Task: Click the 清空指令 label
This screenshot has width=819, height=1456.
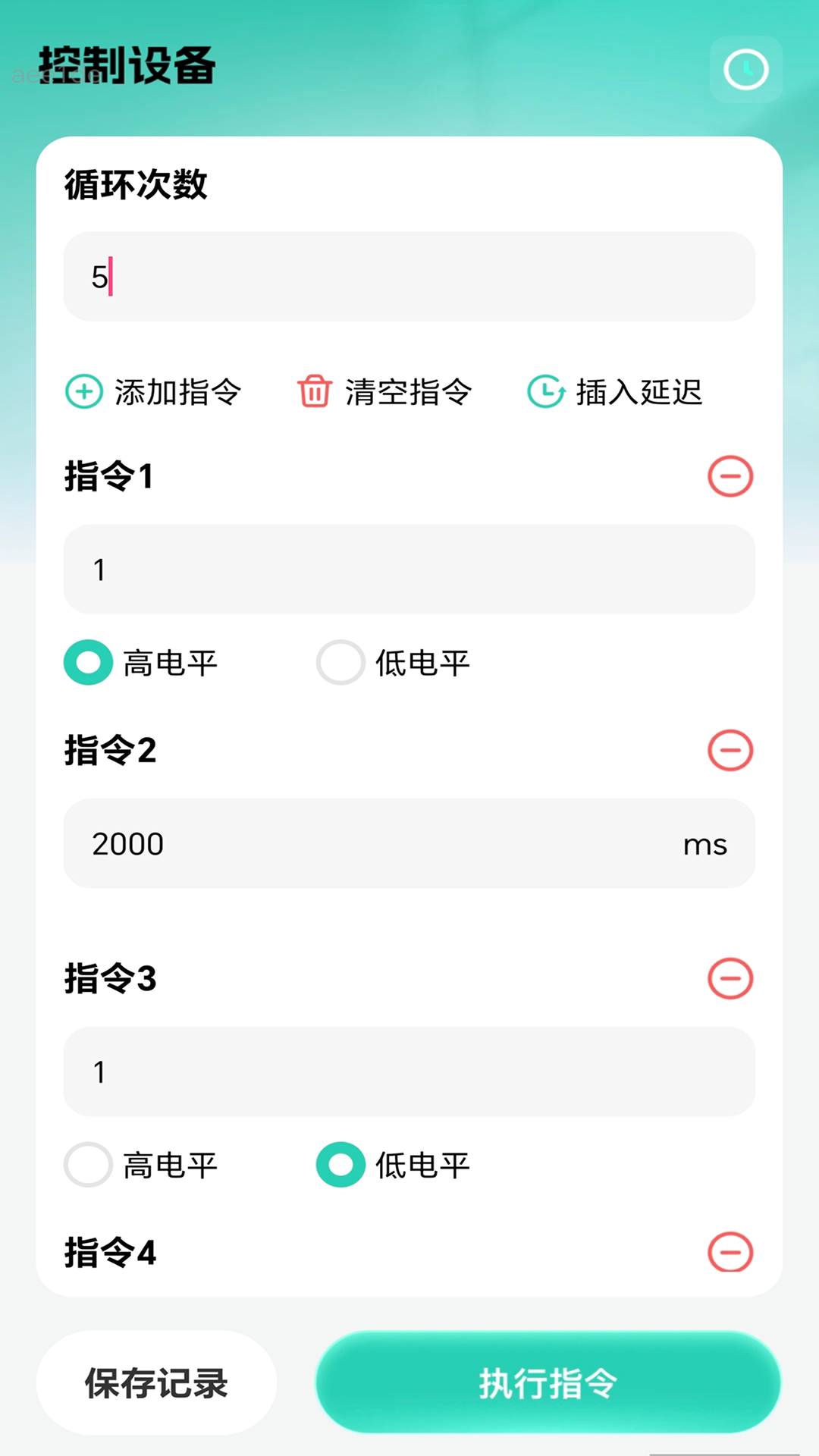Action: pyautogui.click(x=407, y=392)
